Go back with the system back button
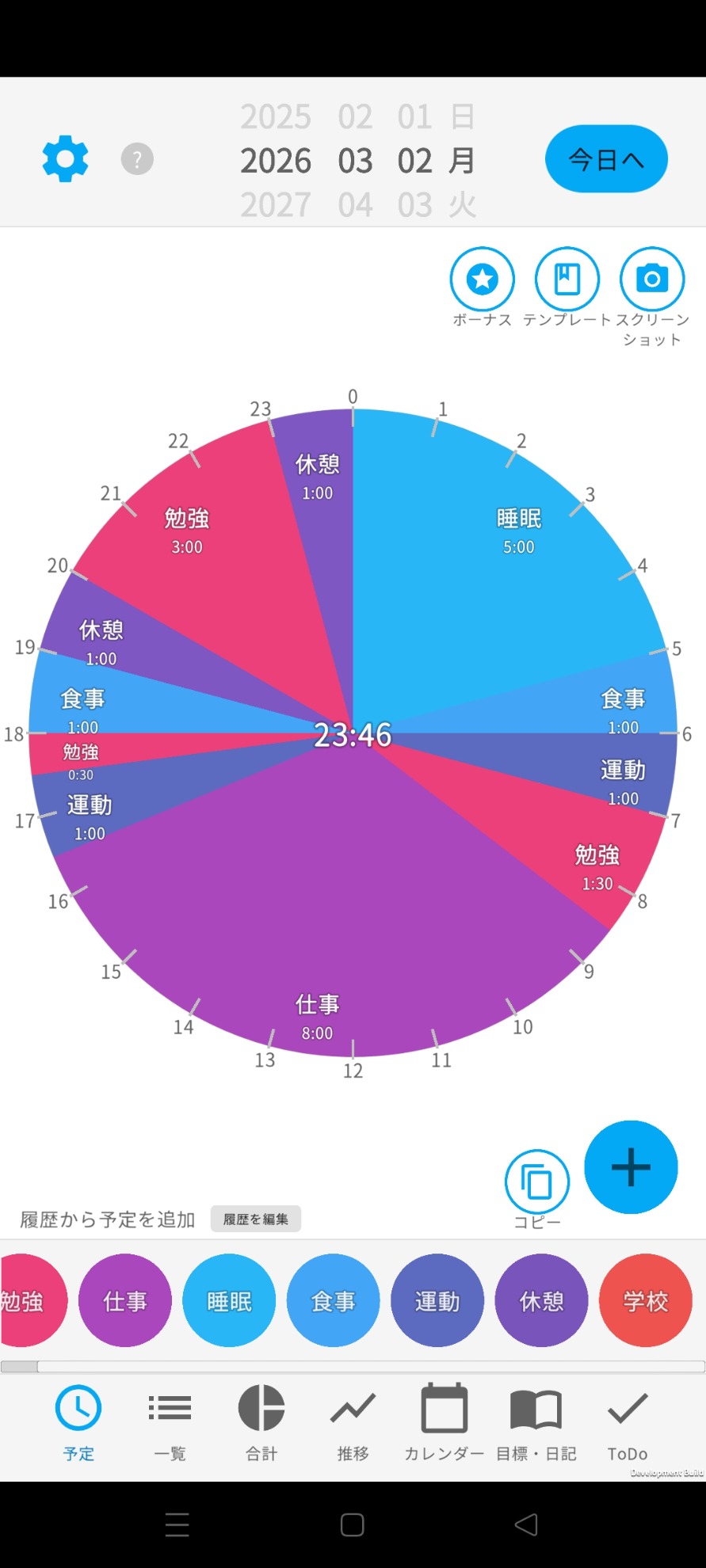Viewport: 706px width, 1568px height. coord(526,1524)
